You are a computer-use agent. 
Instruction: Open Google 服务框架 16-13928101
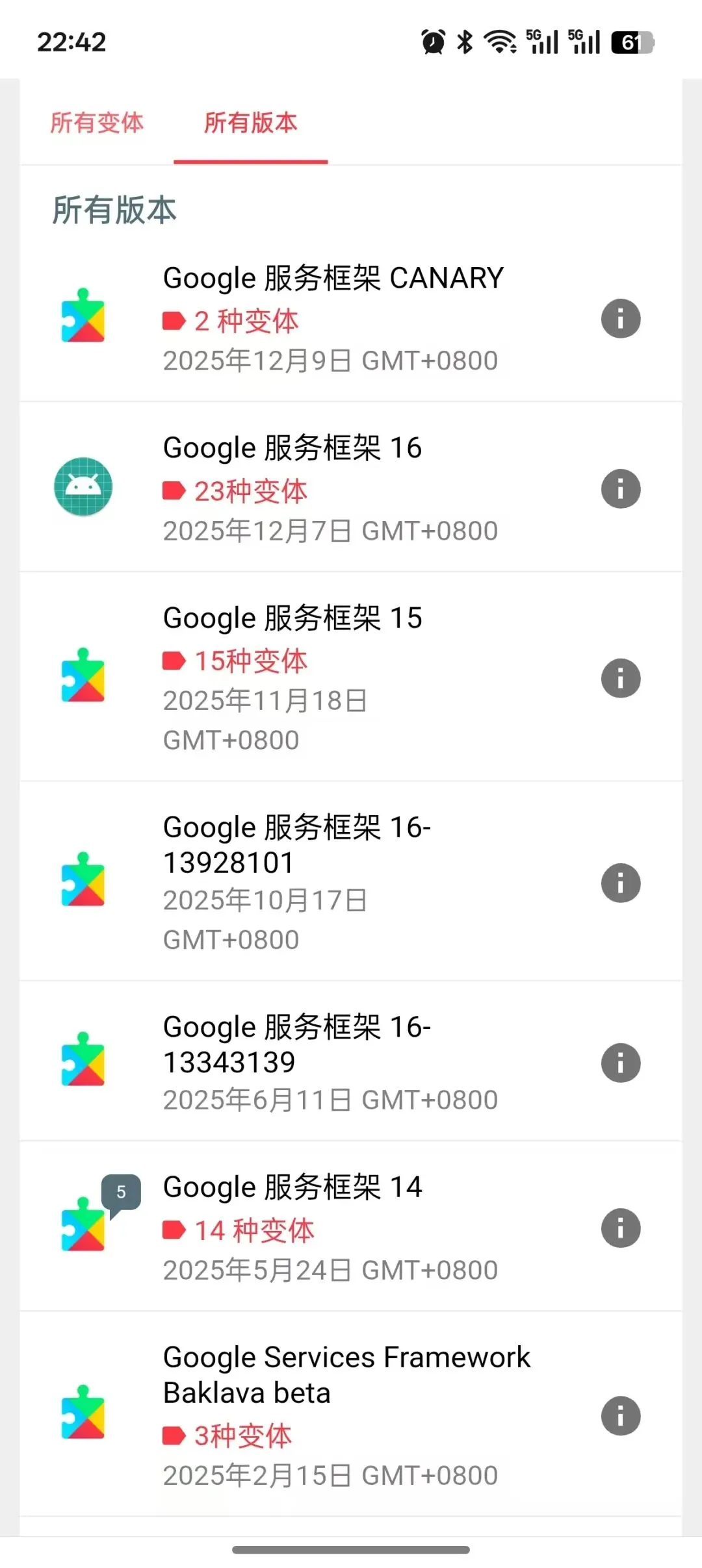click(296, 844)
